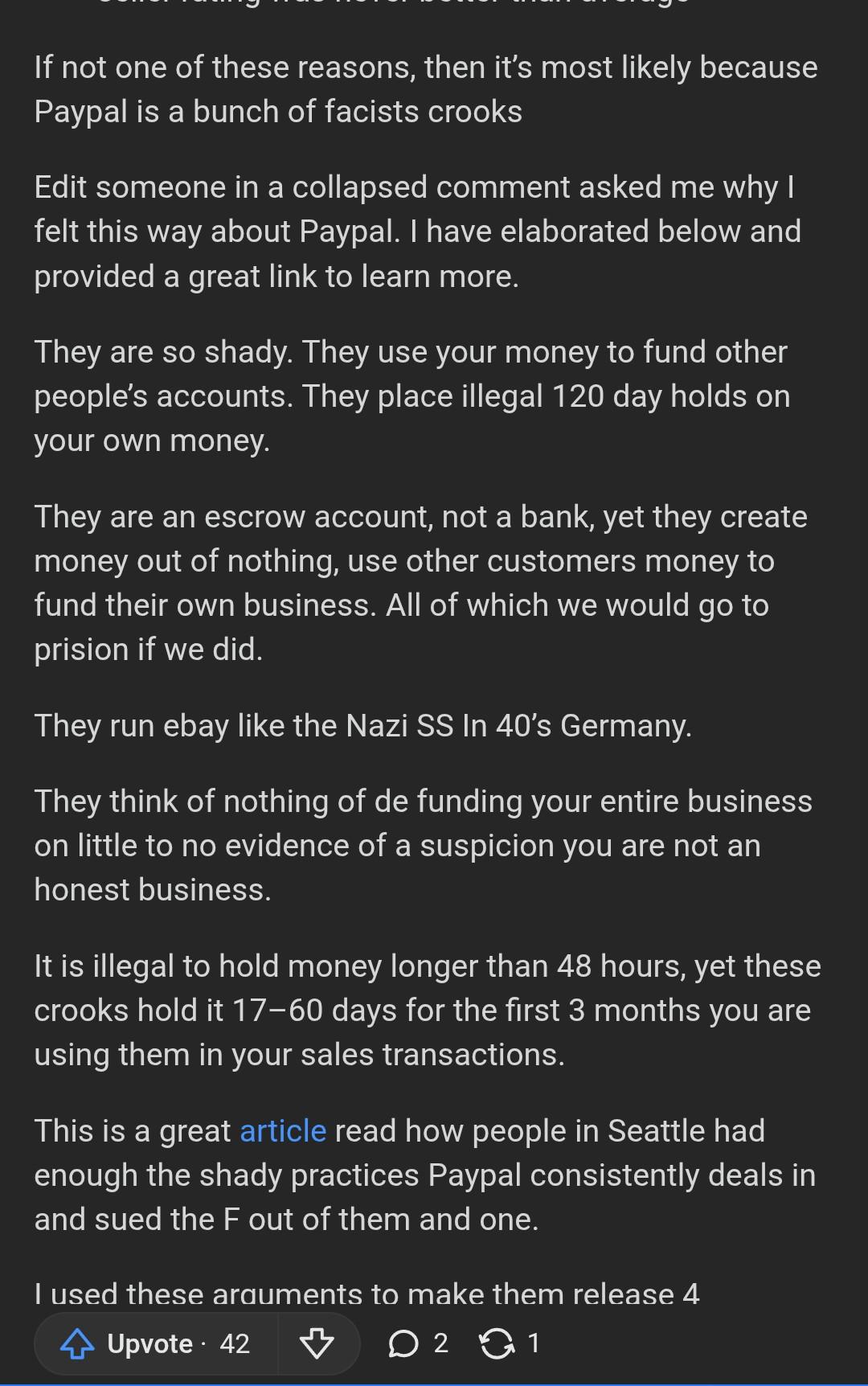The height and width of the screenshot is (1386, 868).
Task: Open the blue 'article' link
Action: pos(283,1131)
